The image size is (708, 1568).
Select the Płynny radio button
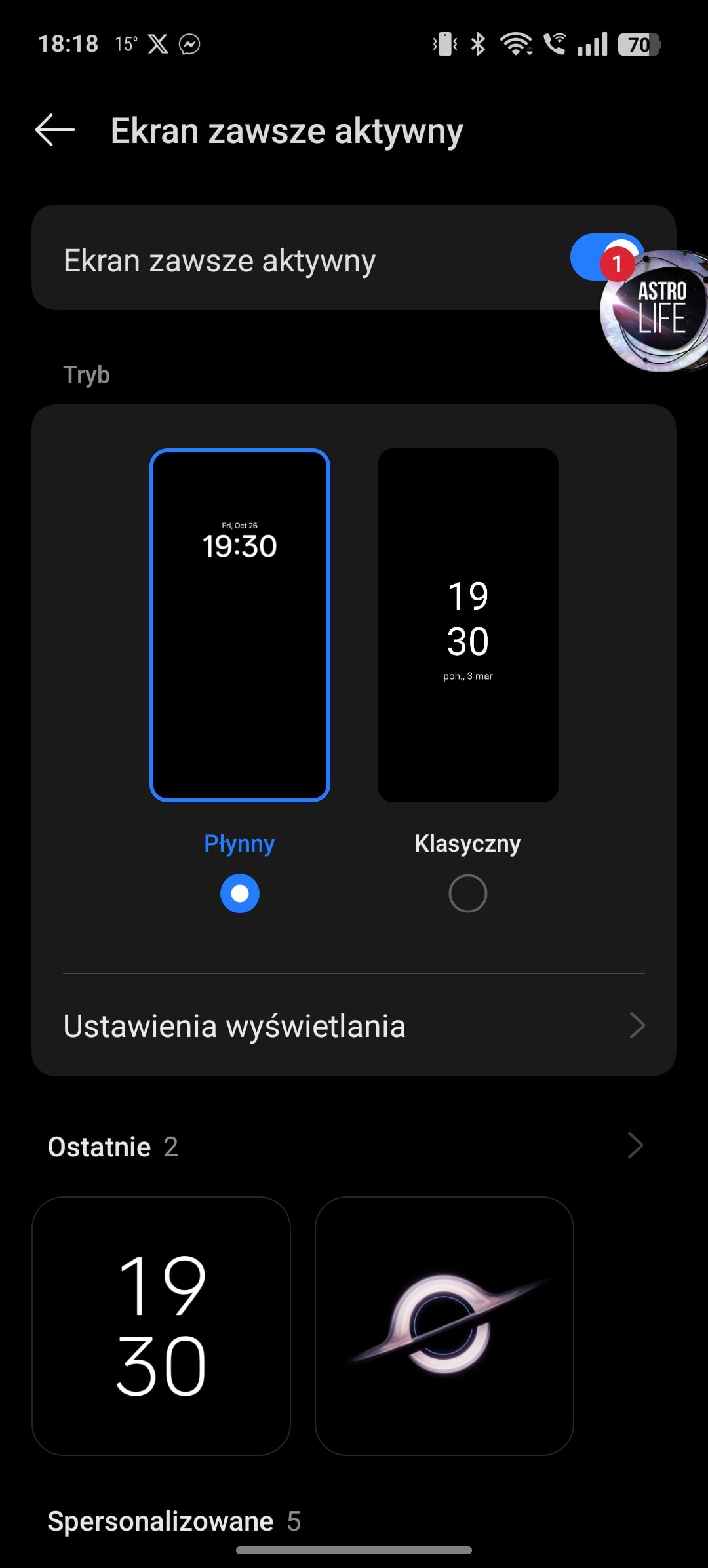point(240,893)
